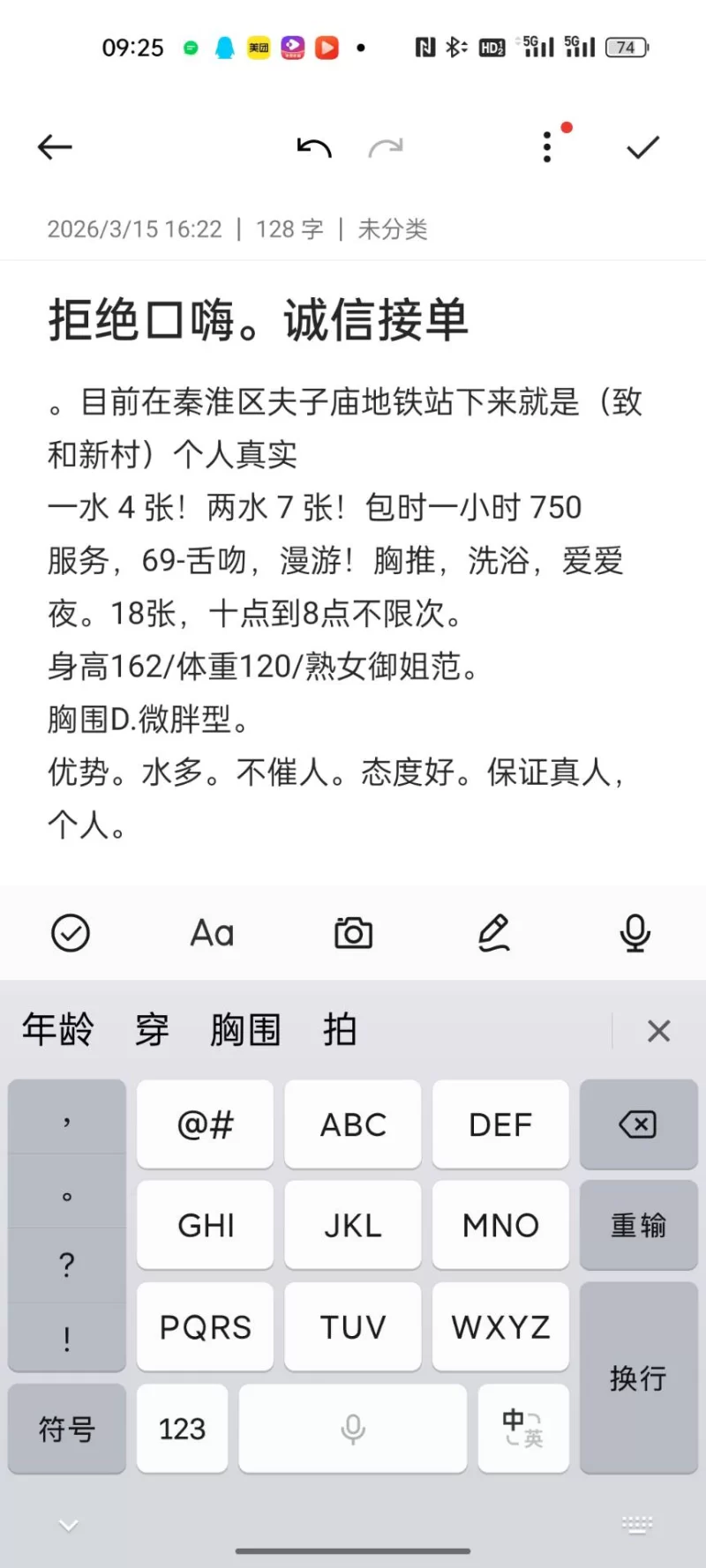The height and width of the screenshot is (1568, 706).
Task: Open the handwriting pen tool
Action: (494, 933)
